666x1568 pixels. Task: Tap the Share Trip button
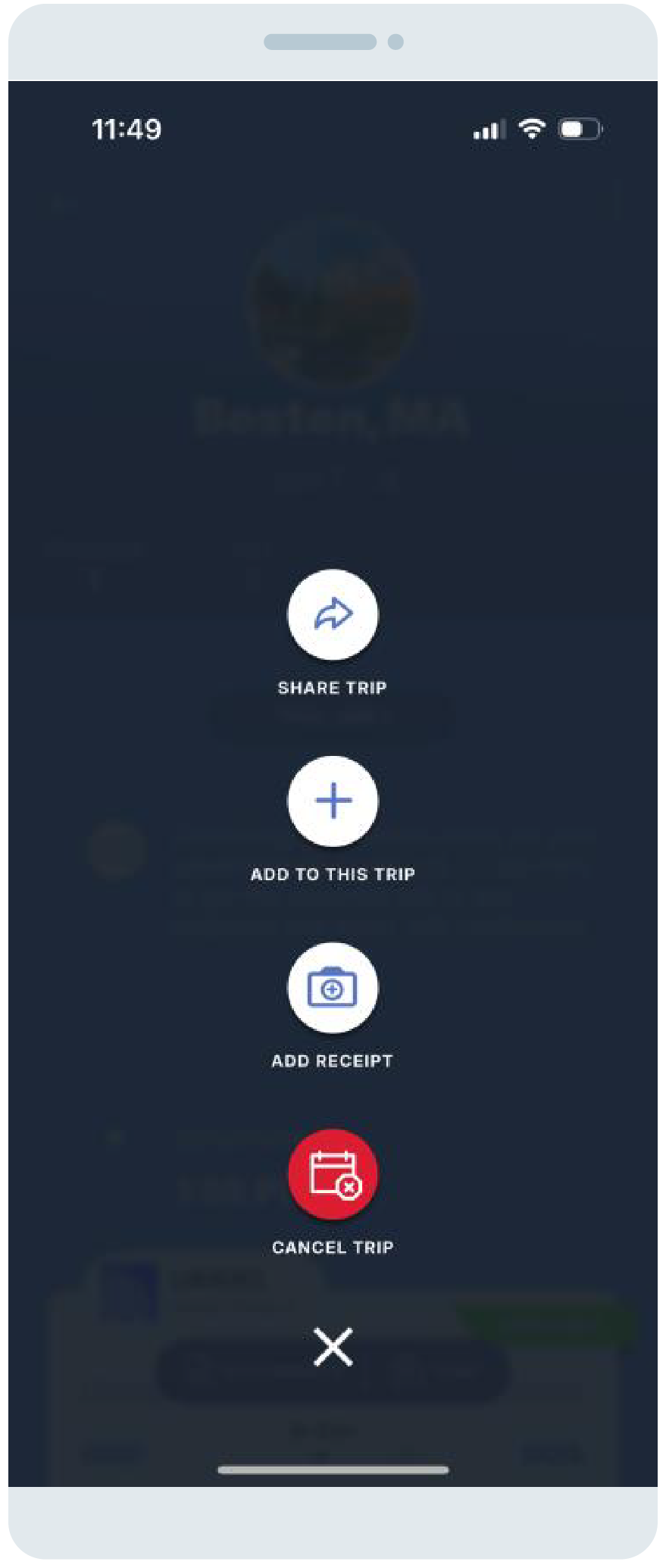click(333, 614)
